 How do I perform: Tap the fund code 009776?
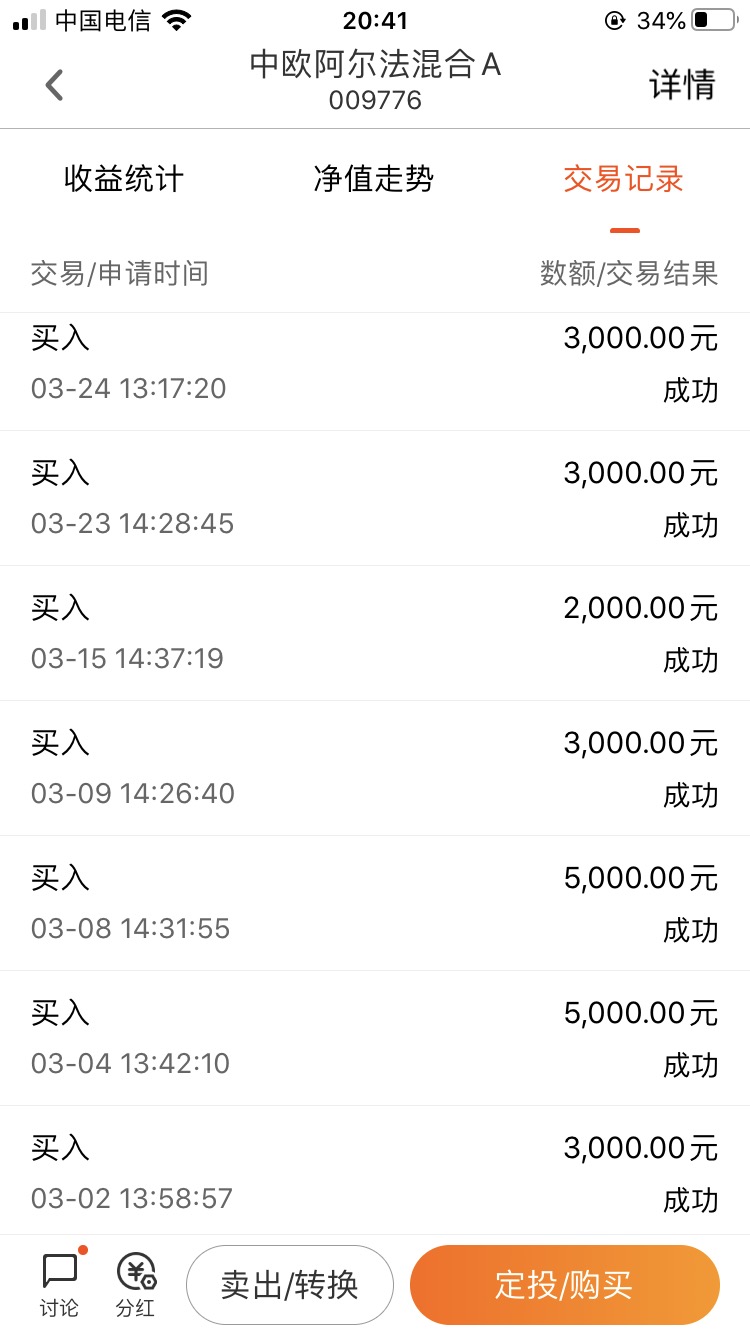(375, 100)
